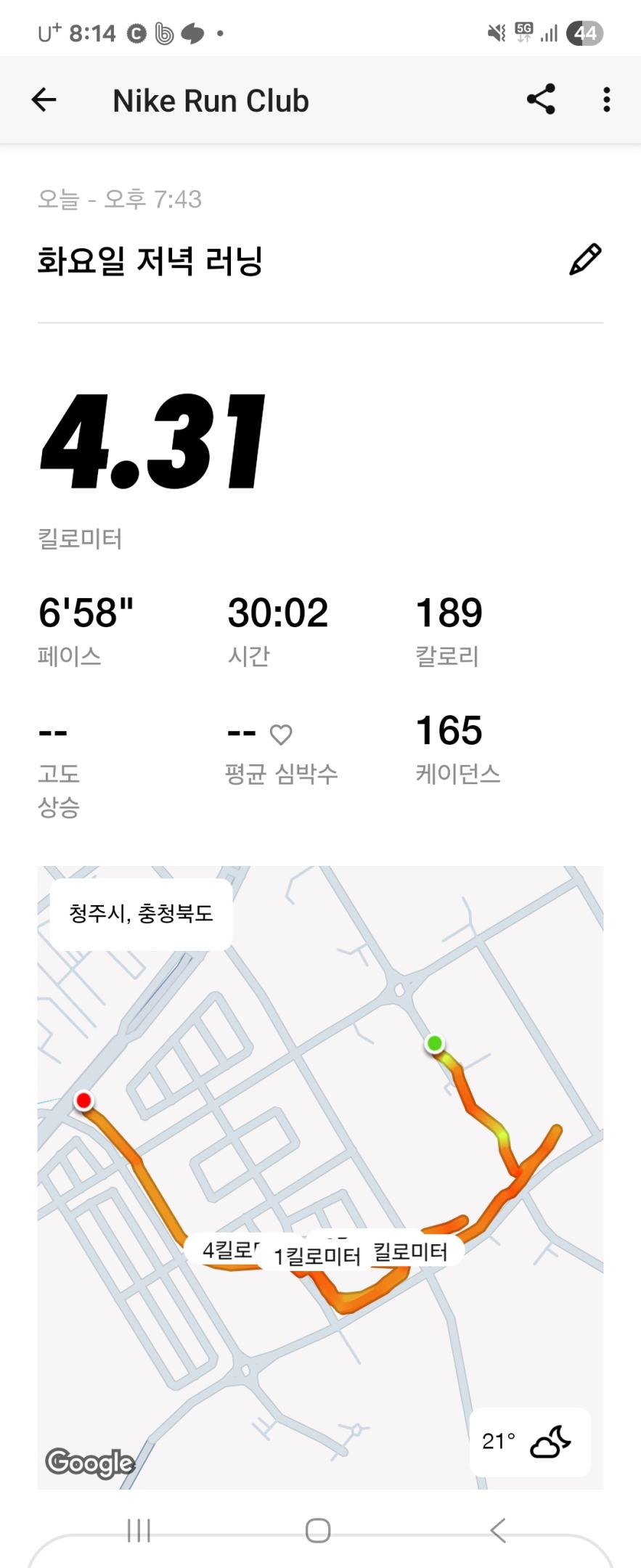This screenshot has width=641, height=1568.
Task: Open recent apps from navigation bar
Action: pyautogui.click(x=139, y=1530)
